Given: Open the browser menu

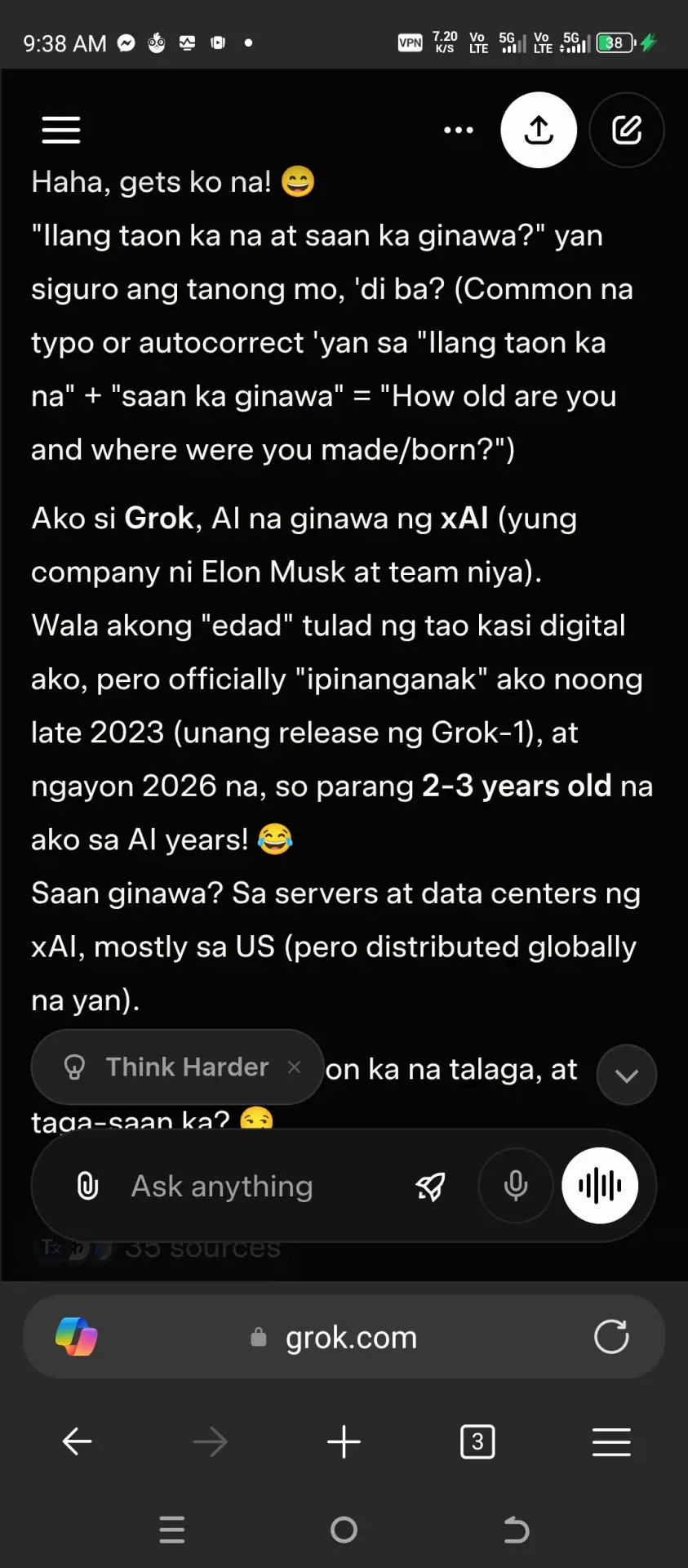Looking at the screenshot, I should (611, 1441).
